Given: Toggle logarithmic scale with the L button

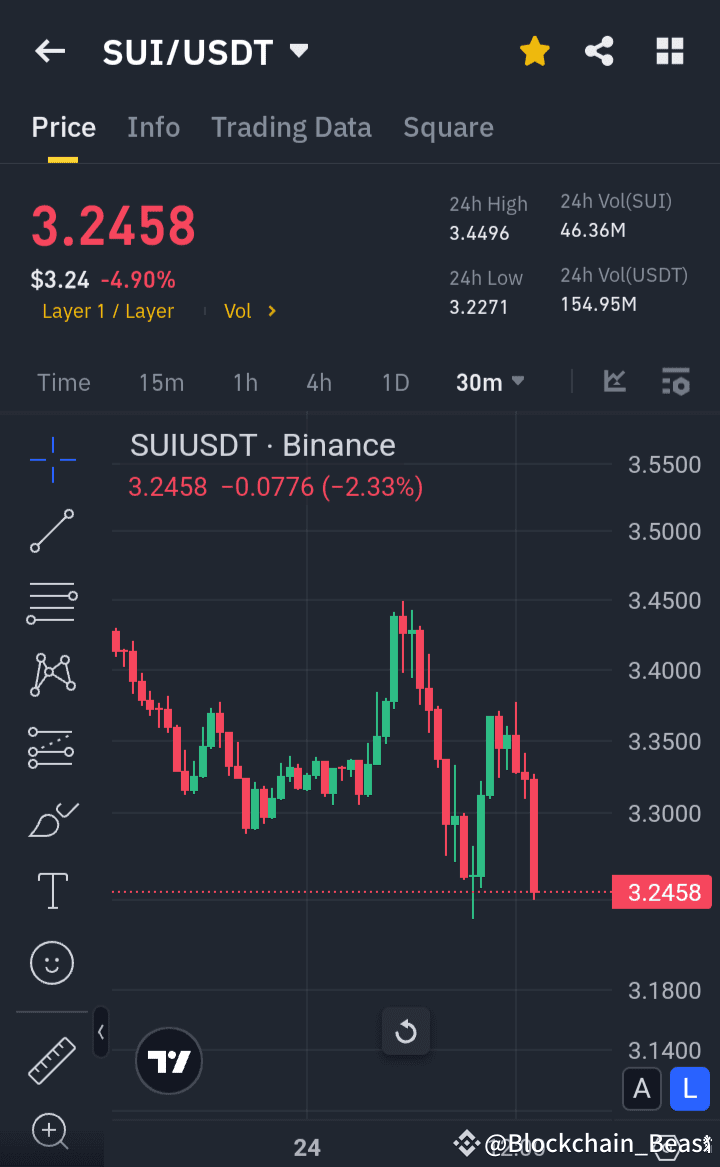Looking at the screenshot, I should 689,1089.
